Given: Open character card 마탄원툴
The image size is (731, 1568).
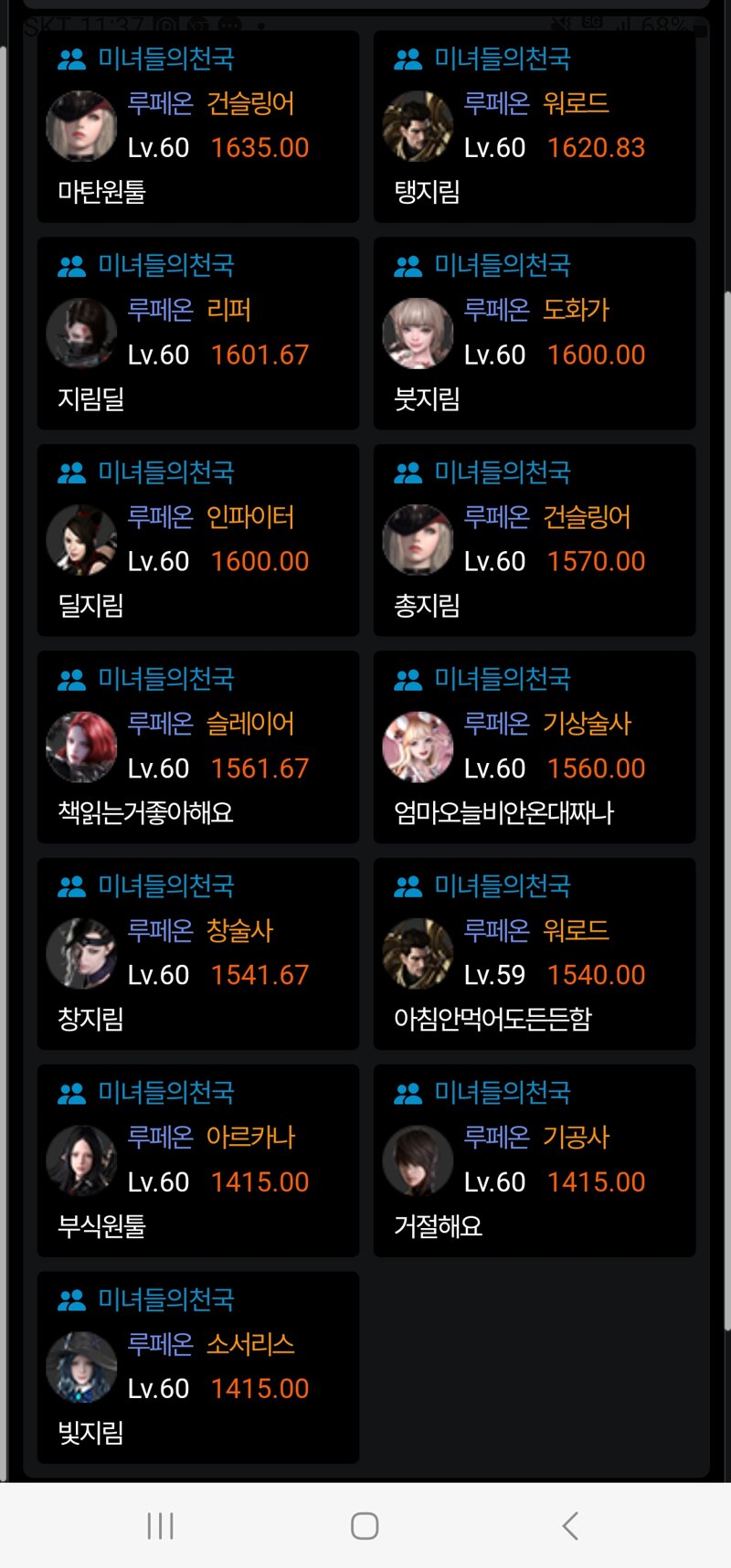Looking at the screenshot, I should coord(197,126).
